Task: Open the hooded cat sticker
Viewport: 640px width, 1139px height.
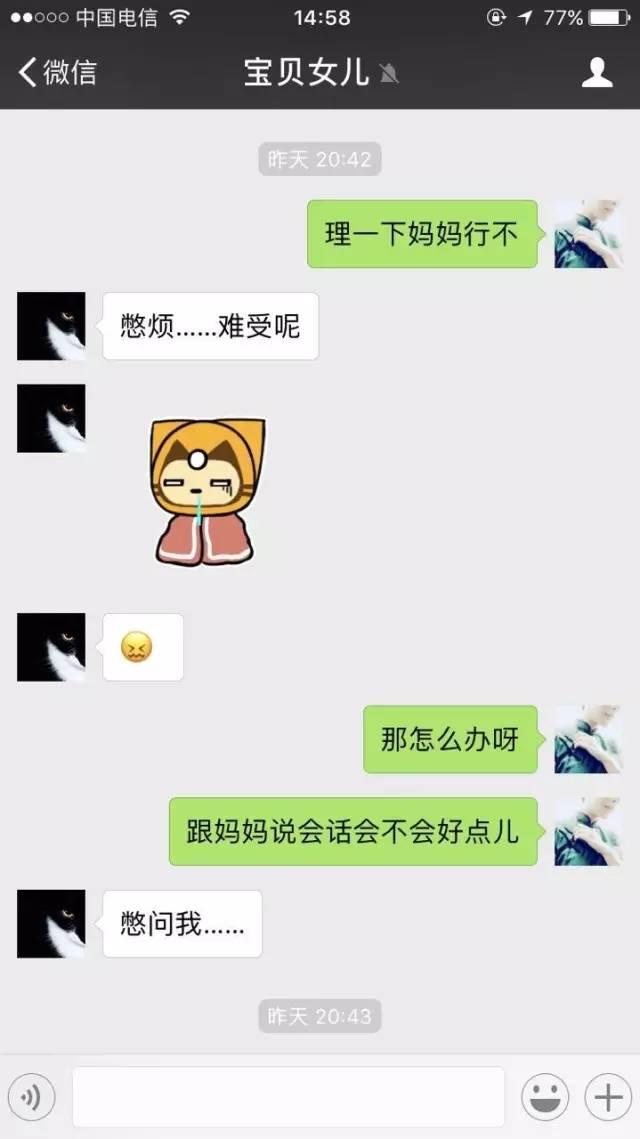Action: 206,492
